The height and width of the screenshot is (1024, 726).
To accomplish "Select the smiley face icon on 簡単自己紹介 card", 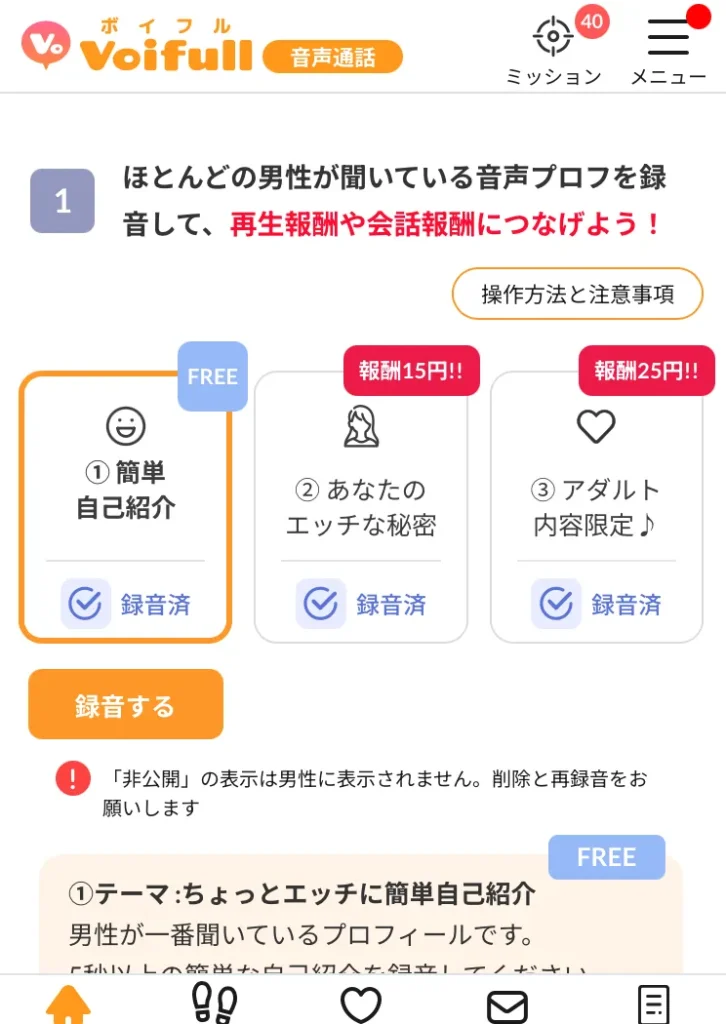I will pos(124,425).
